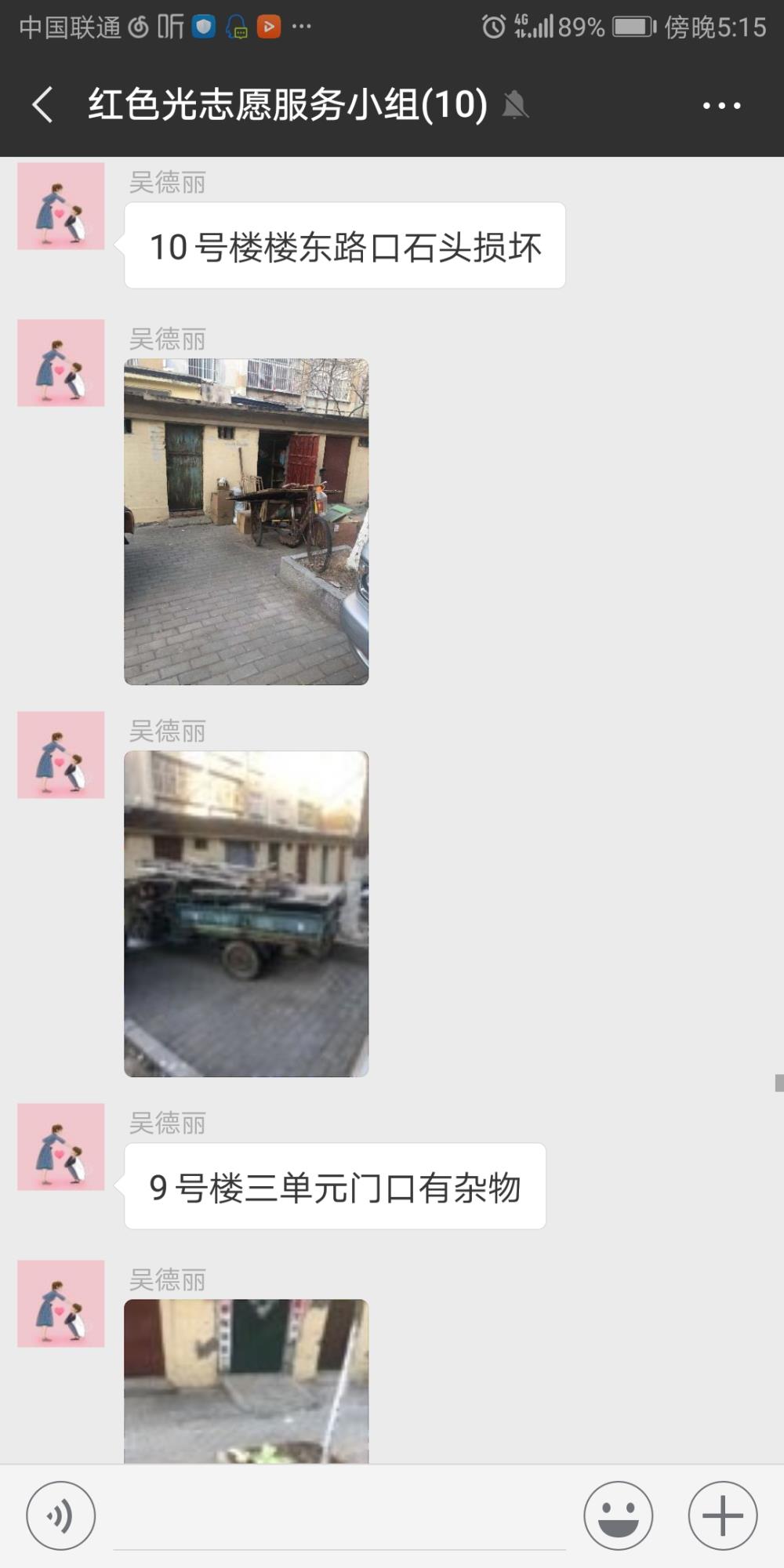Open 吴德丽's avatar beside the 10号楼 message
The width and height of the screenshot is (784, 1568).
pyautogui.click(x=61, y=206)
